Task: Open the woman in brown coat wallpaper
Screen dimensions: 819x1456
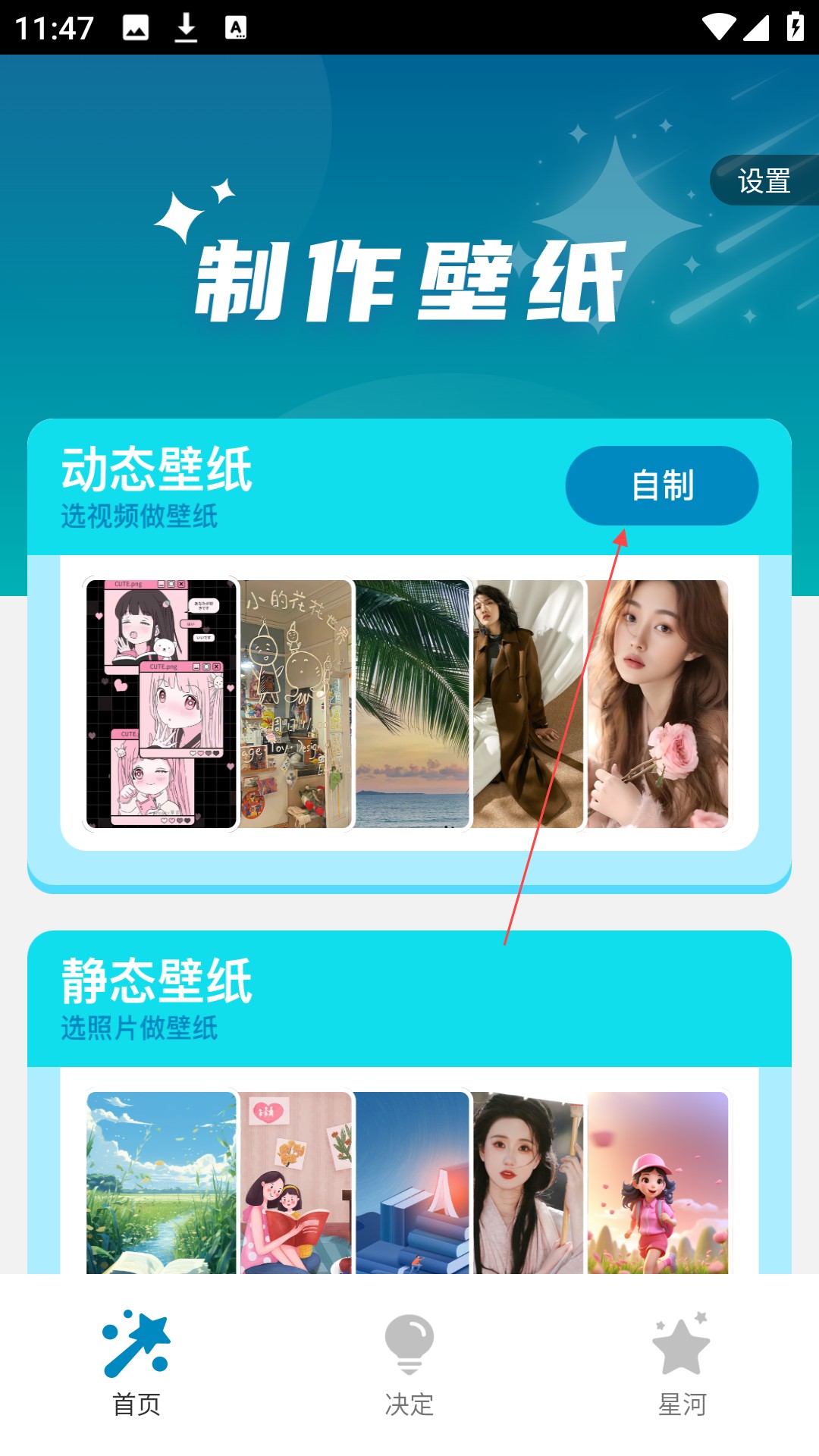Action: (528, 704)
